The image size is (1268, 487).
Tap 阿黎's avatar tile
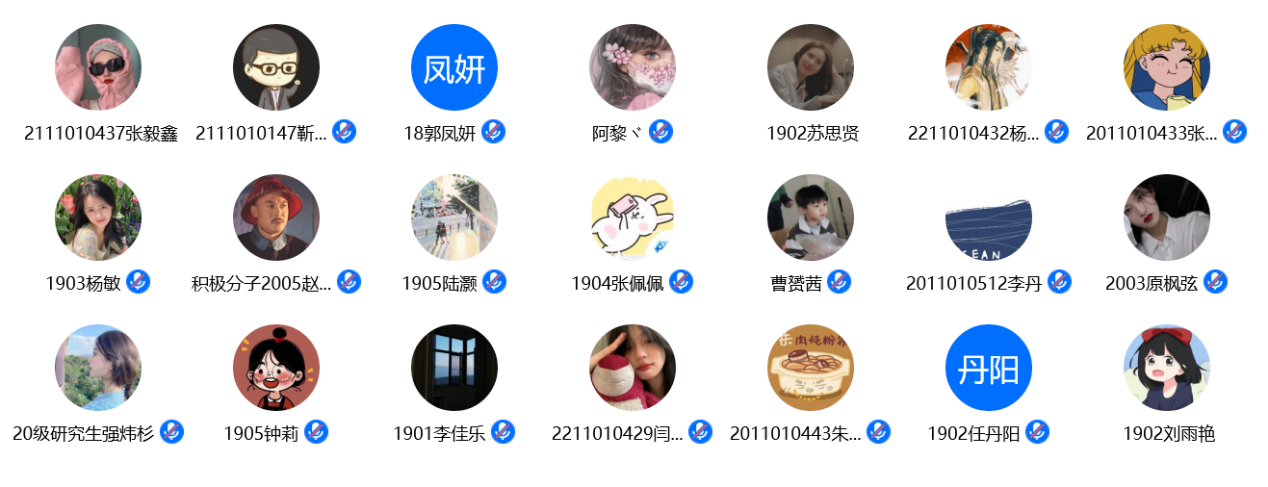[x=632, y=68]
